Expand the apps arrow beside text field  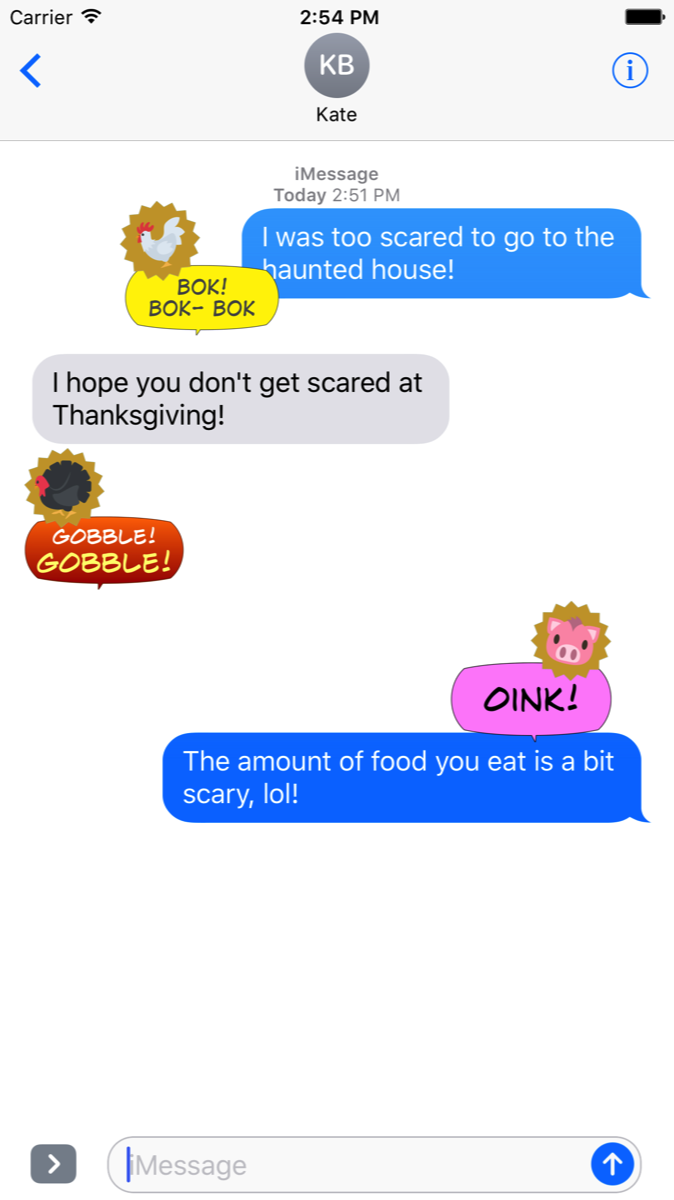[53, 1164]
